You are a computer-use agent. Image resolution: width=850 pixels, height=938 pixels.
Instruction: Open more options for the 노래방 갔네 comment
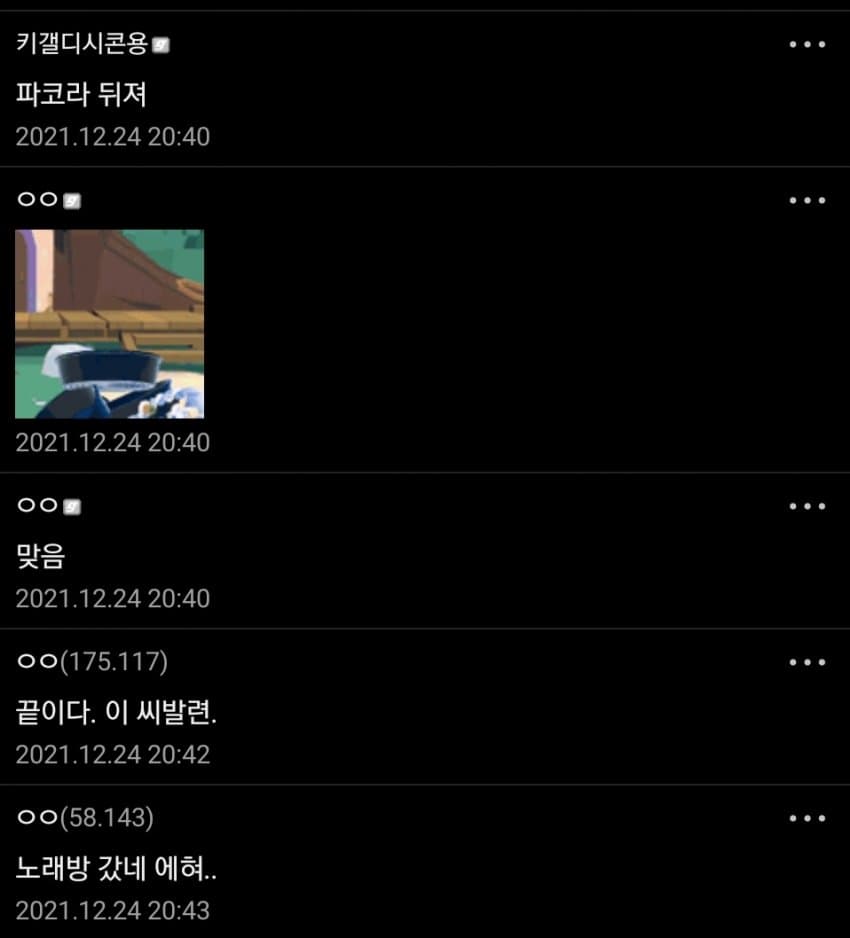807,819
